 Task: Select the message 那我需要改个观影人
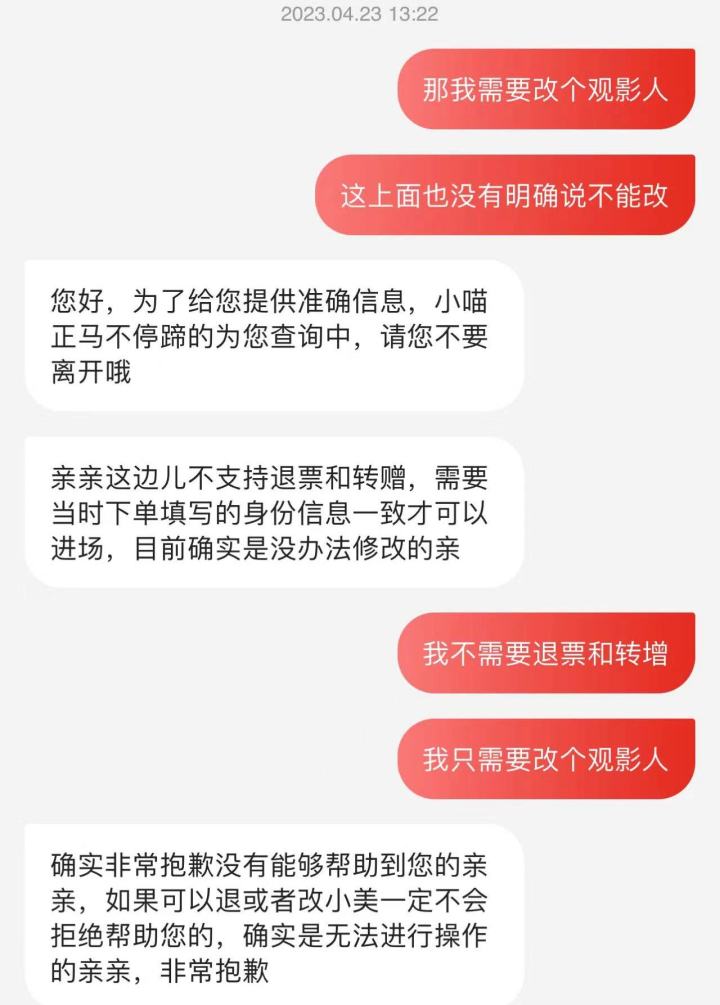pos(544,90)
